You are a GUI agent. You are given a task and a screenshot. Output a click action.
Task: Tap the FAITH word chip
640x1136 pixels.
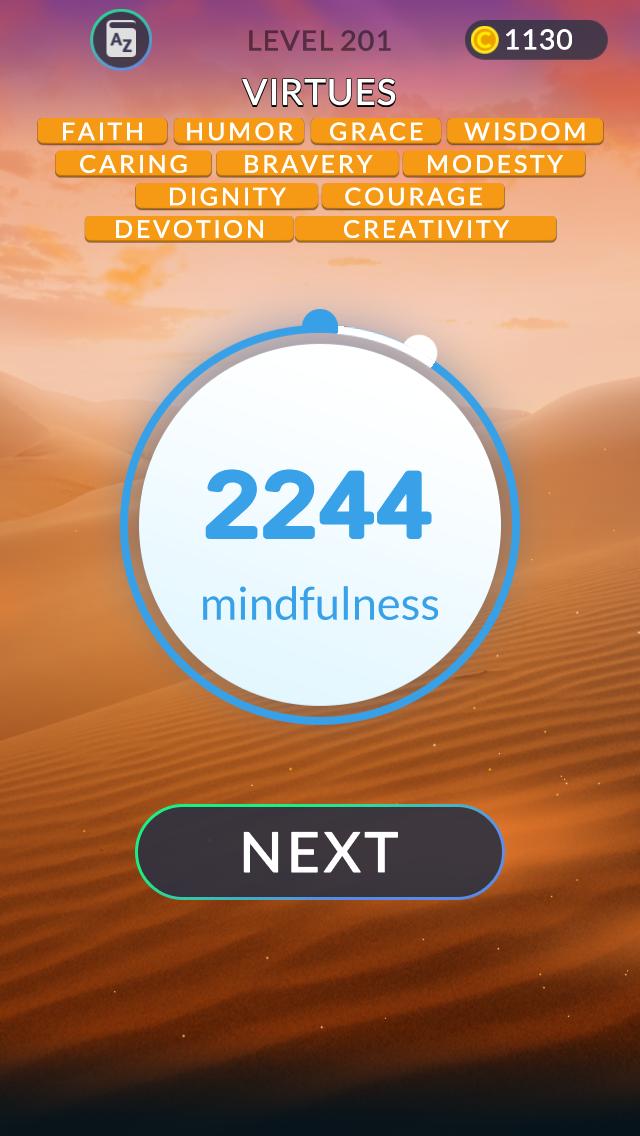point(103,131)
